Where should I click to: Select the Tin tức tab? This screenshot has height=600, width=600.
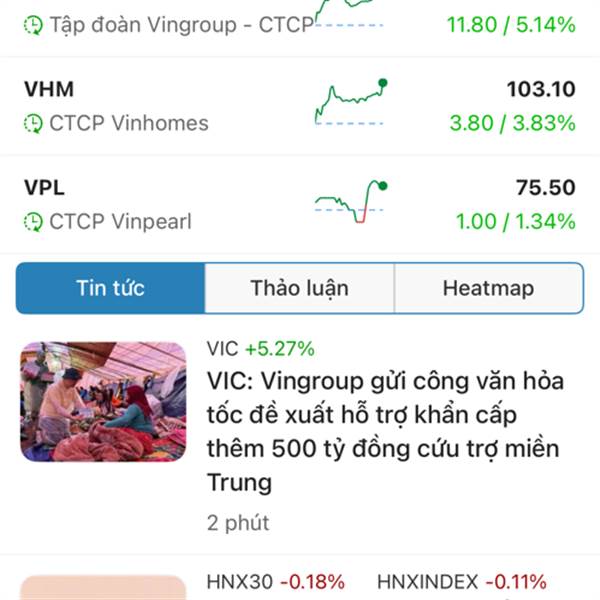point(110,288)
